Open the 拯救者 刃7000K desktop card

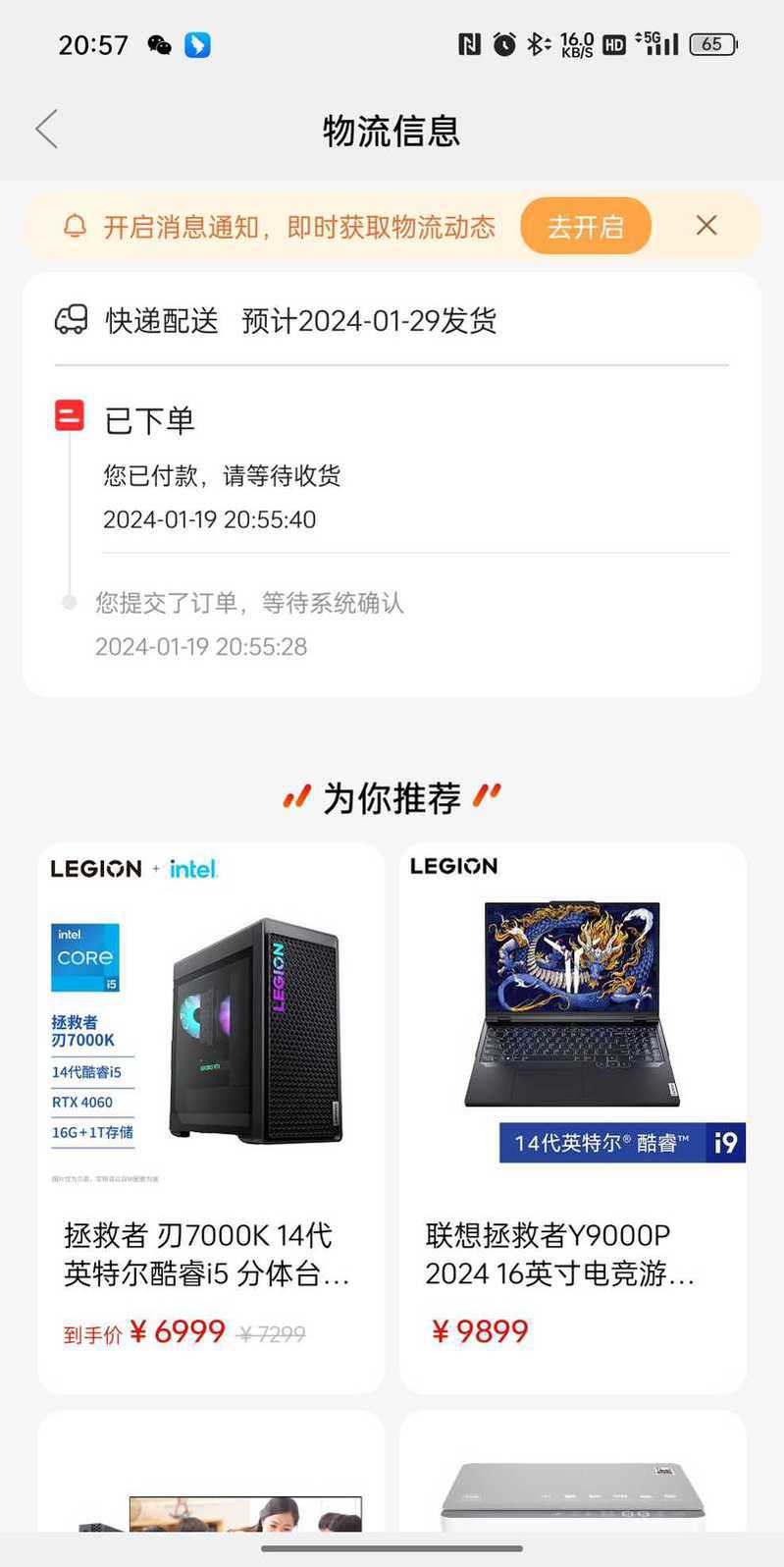click(211, 1117)
